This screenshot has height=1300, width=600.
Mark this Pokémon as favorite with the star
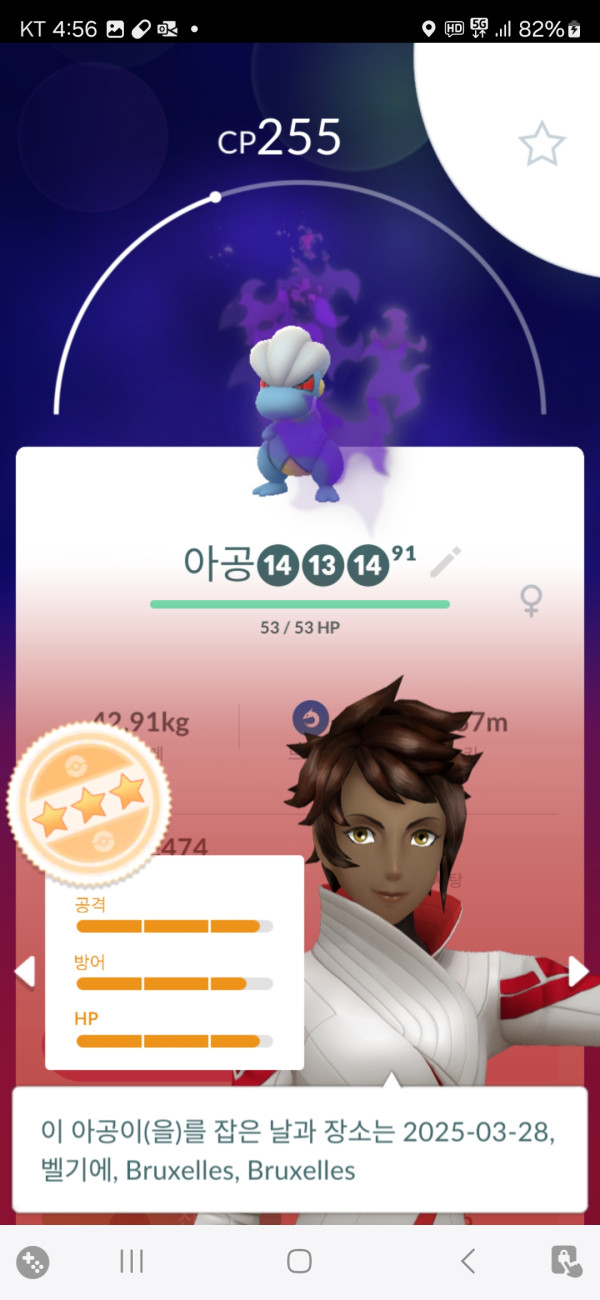pyautogui.click(x=542, y=145)
